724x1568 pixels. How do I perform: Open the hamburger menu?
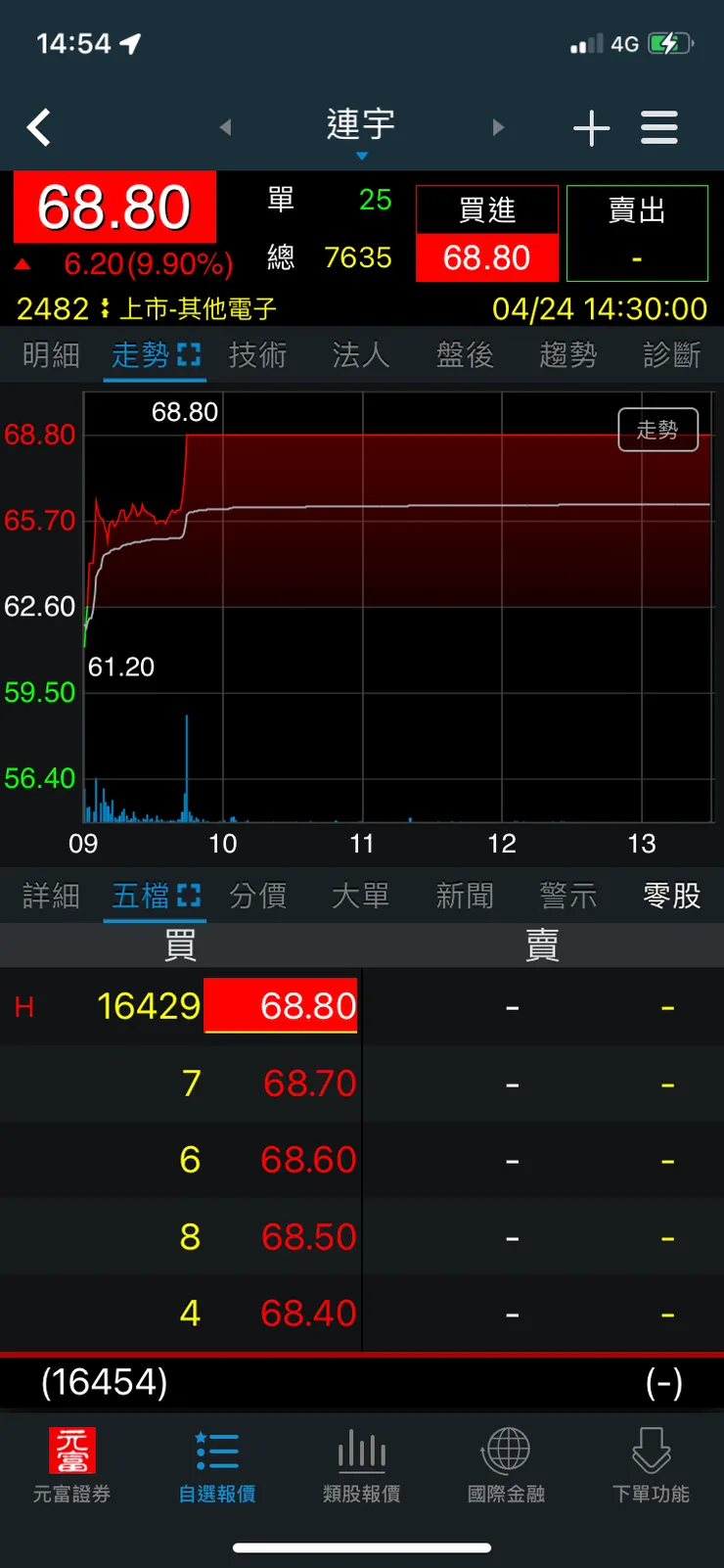tap(659, 127)
